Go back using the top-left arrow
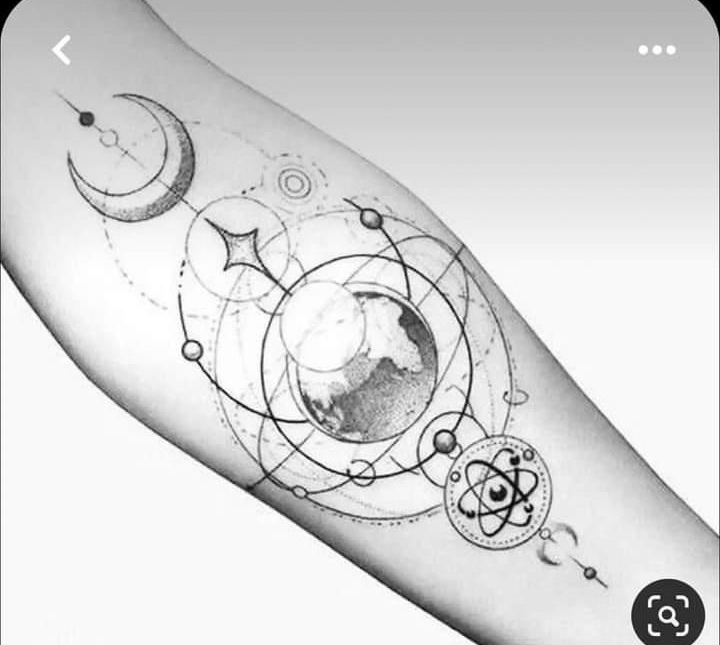 [x=62, y=50]
